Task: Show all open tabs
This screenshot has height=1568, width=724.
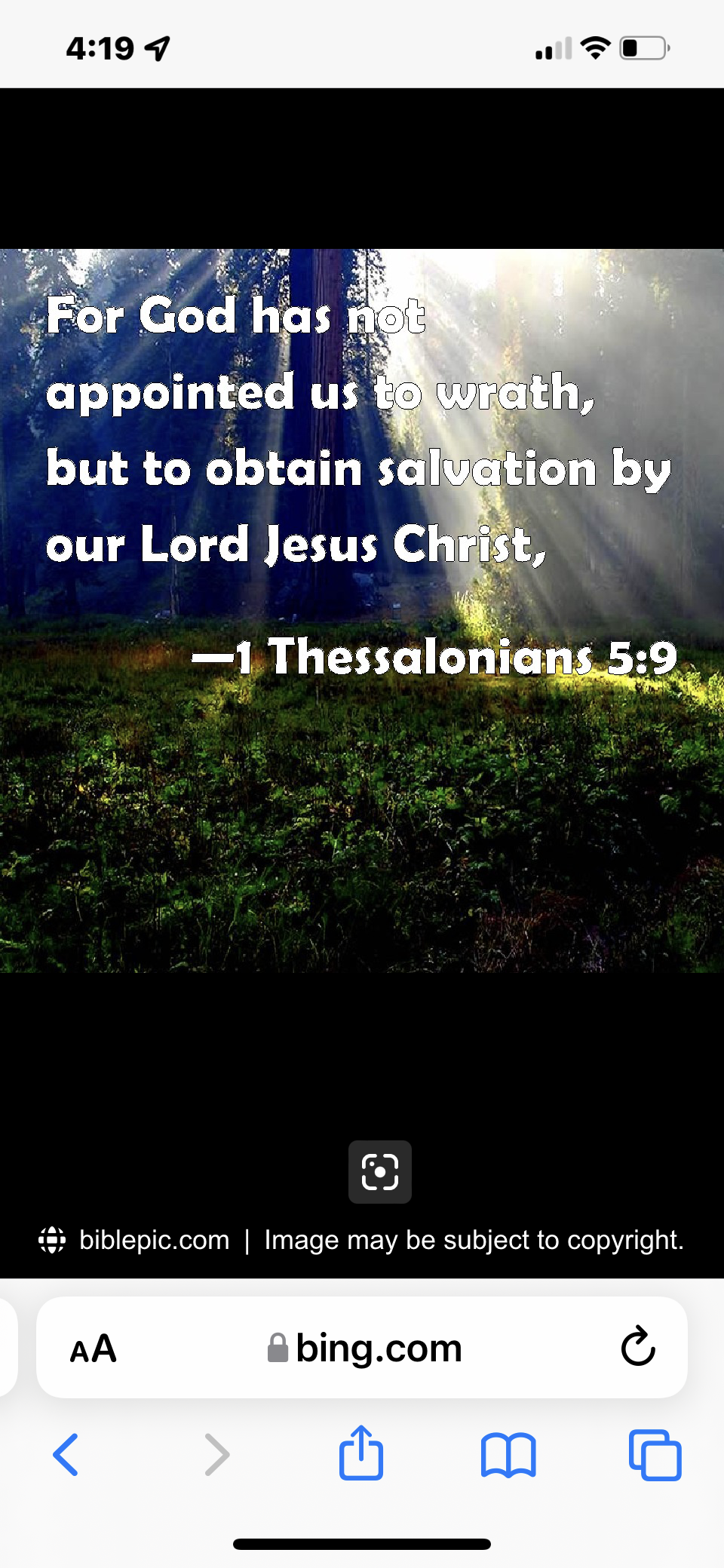Action: pos(655,1454)
